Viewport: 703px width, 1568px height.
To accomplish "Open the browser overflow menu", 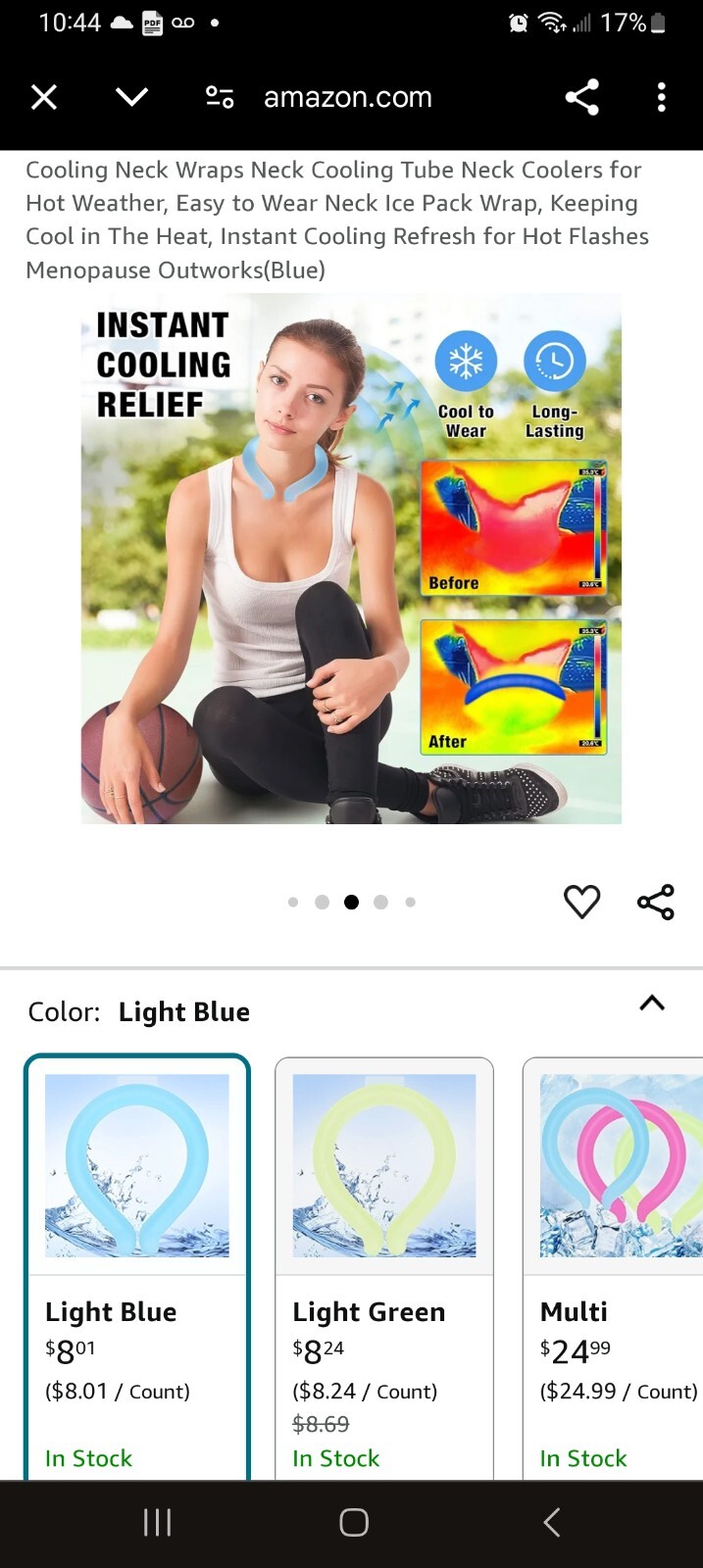I will pos(662,97).
